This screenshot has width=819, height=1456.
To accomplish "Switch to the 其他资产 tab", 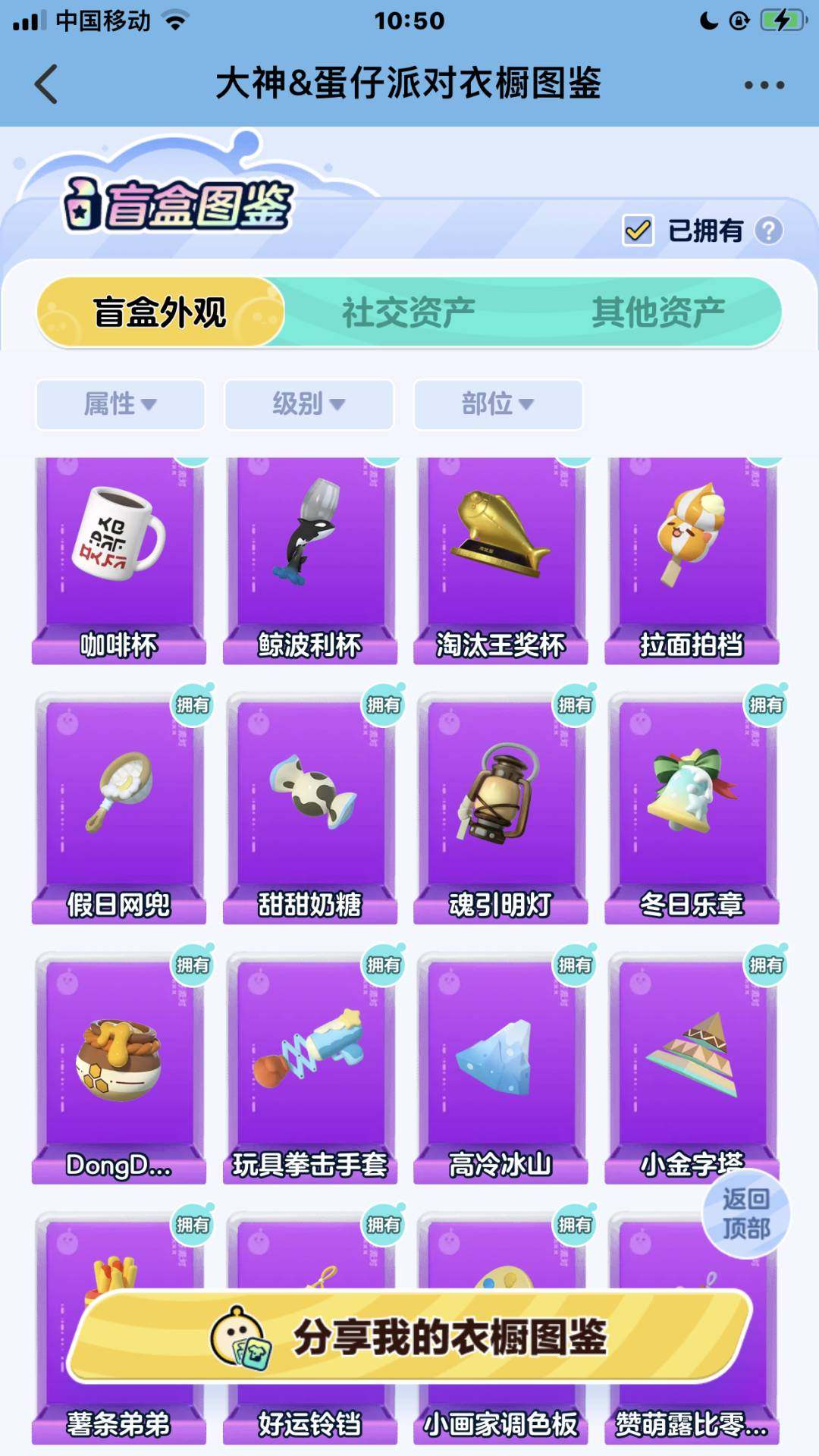I will 660,309.
